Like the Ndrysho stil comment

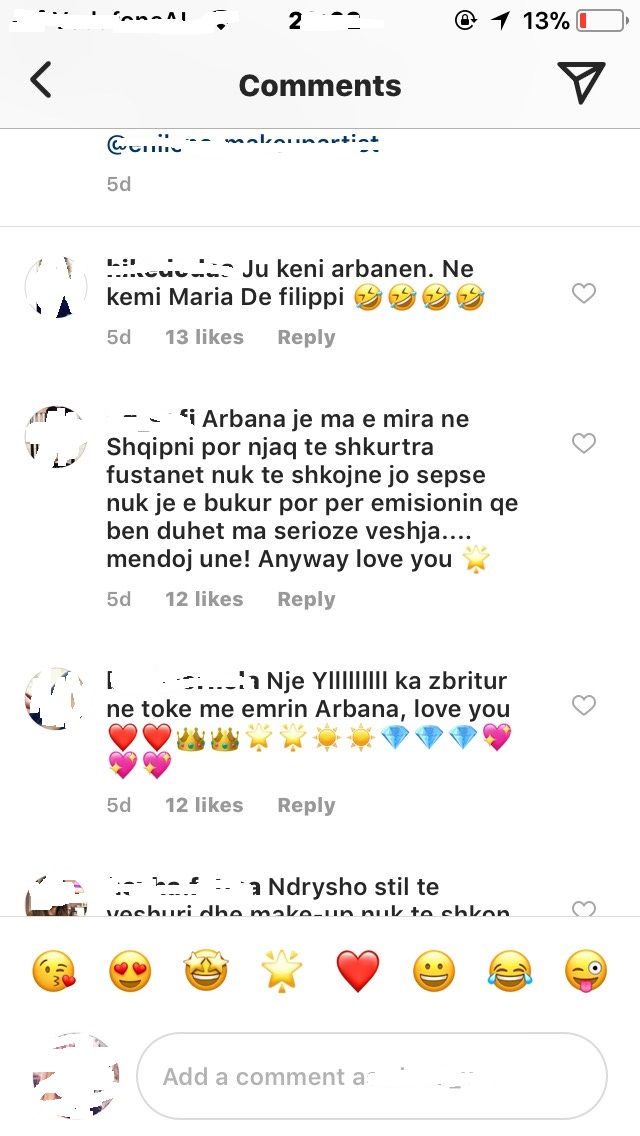583,908
